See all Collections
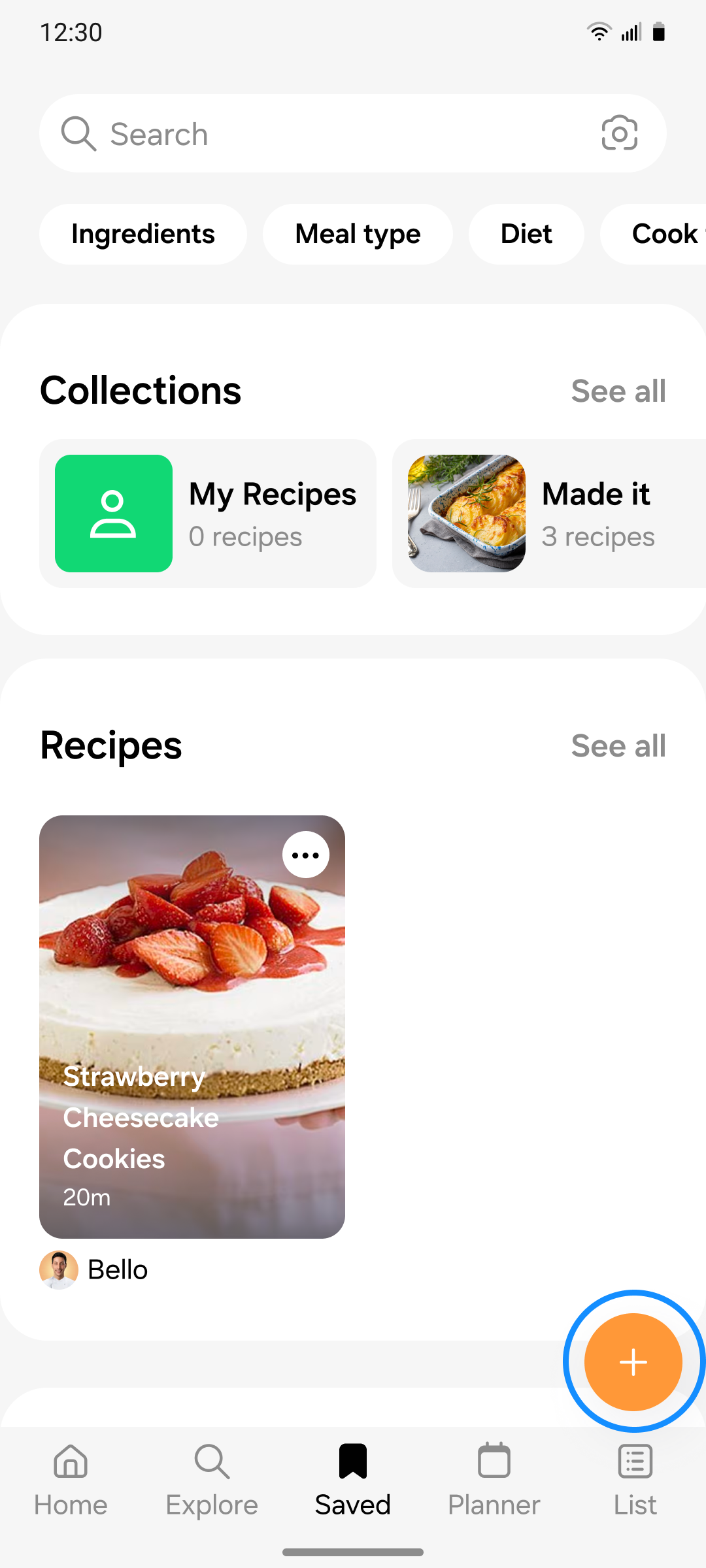 [x=618, y=390]
